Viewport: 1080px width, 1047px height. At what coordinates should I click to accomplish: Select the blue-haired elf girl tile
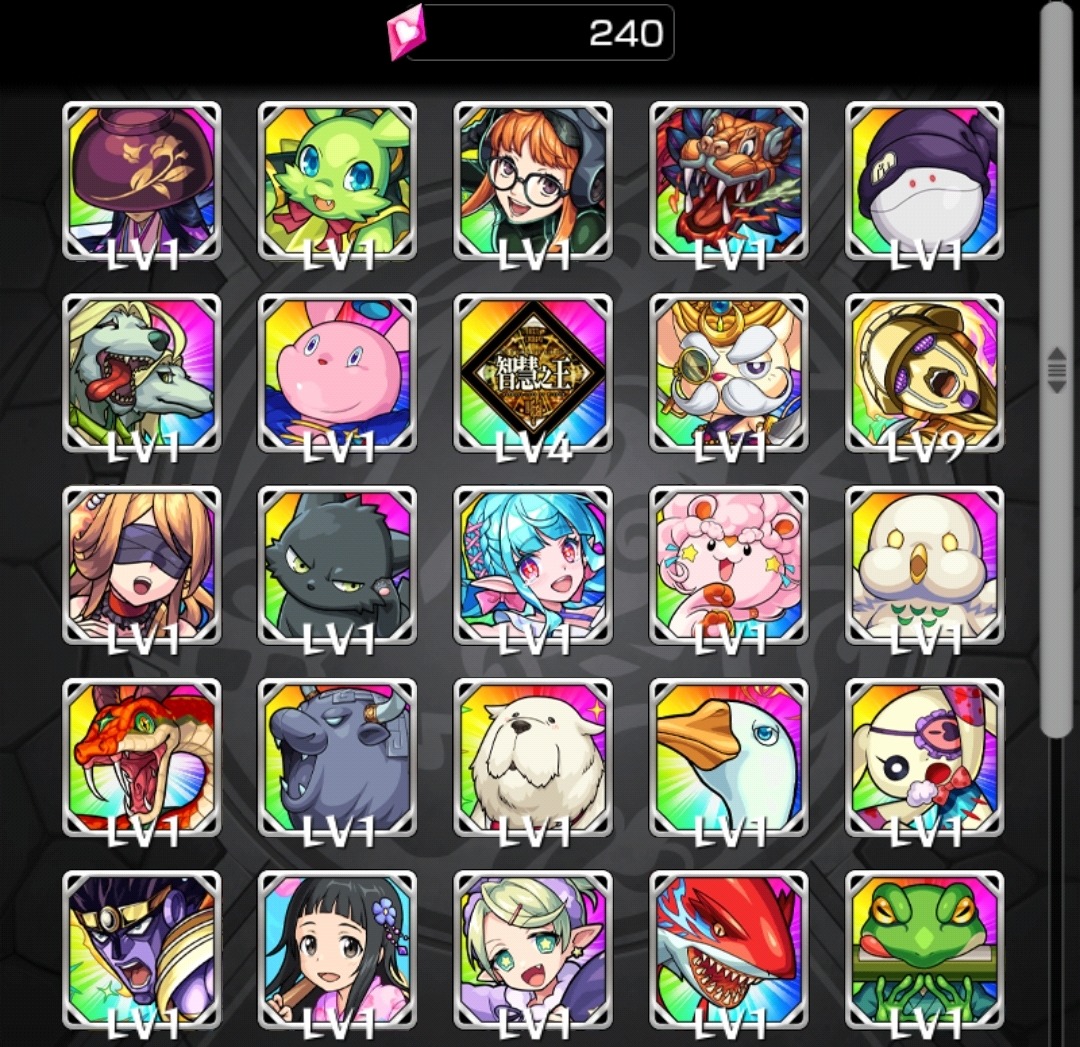pos(533,565)
